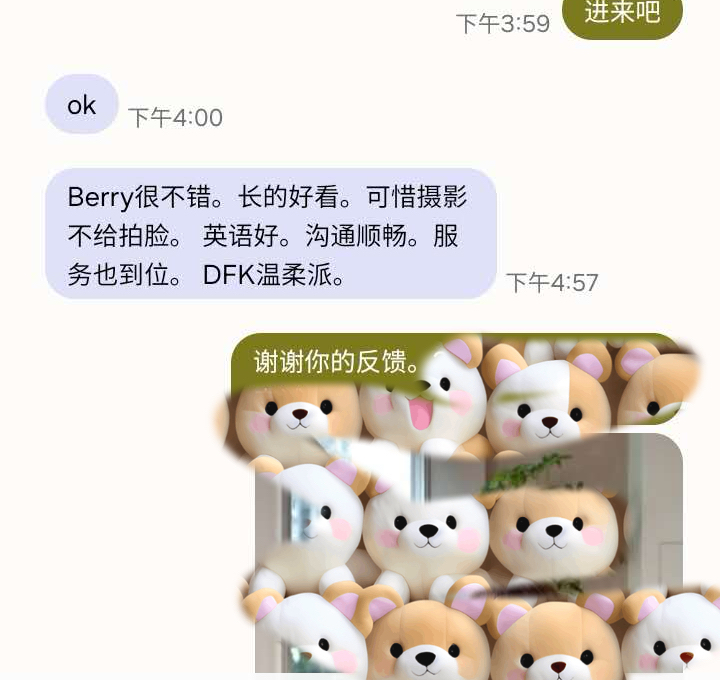The width and height of the screenshot is (720, 680).
Task: Open the photo sent below 谢谢你的反馈
Action: (468, 553)
